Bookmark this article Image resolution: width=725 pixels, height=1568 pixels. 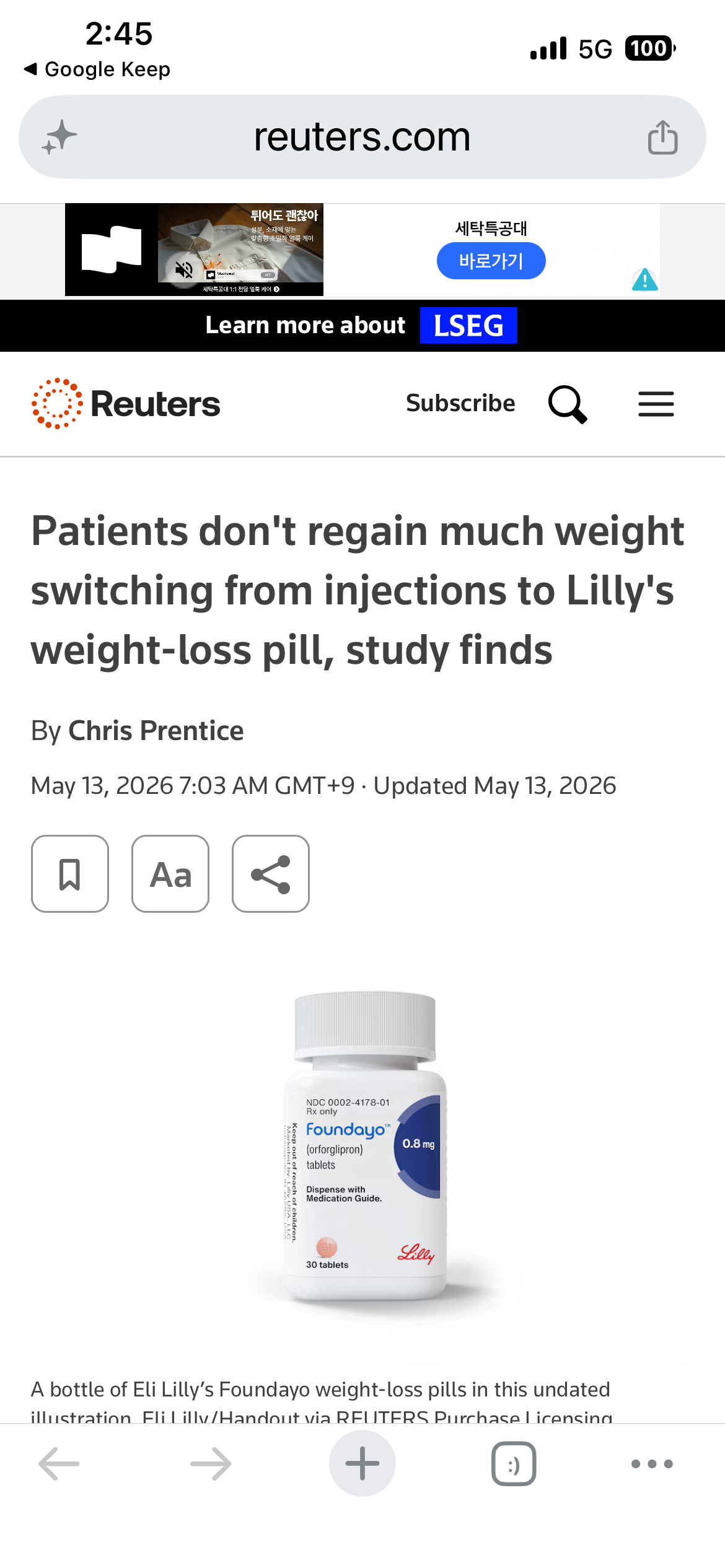click(70, 874)
